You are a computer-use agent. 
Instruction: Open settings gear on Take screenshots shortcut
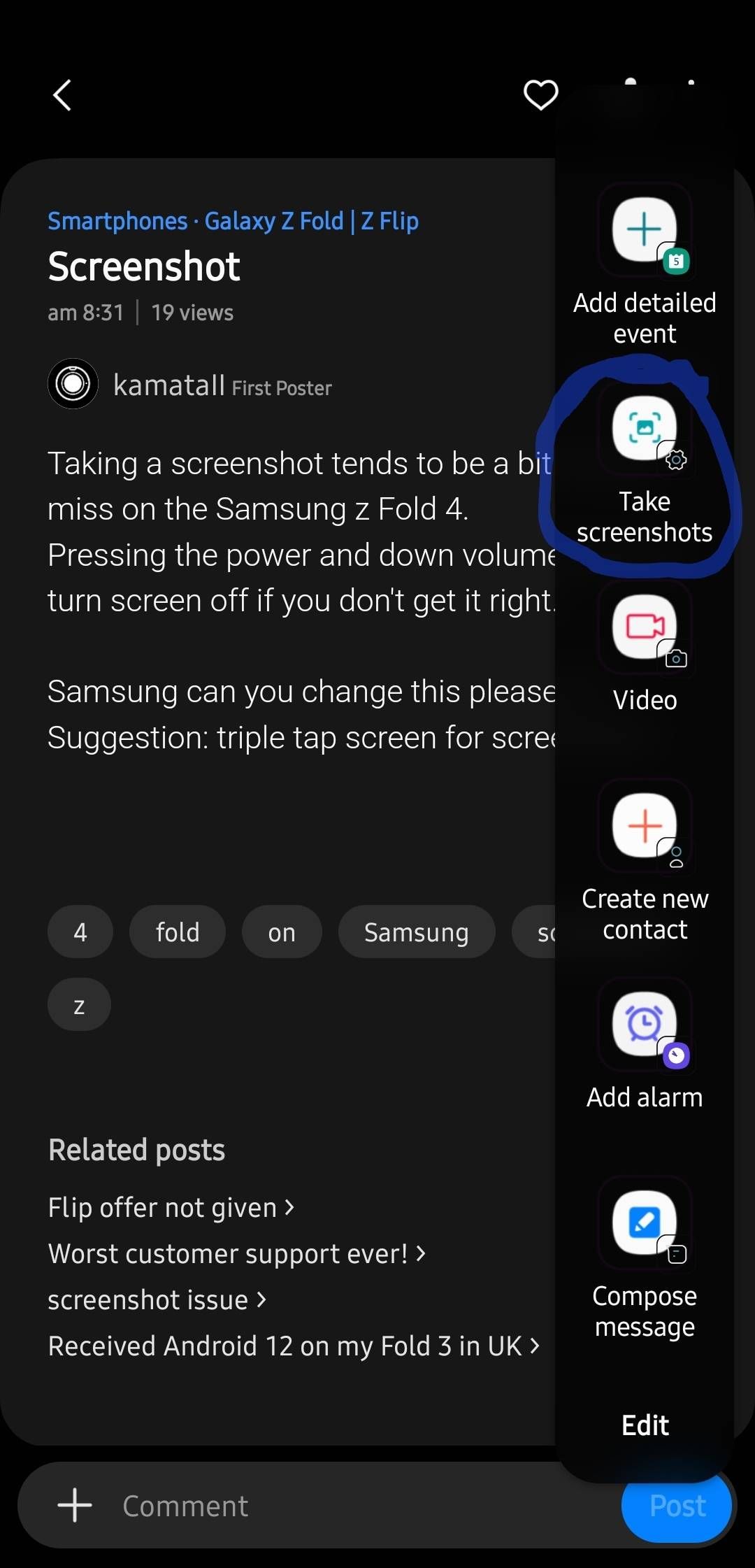[x=677, y=461]
